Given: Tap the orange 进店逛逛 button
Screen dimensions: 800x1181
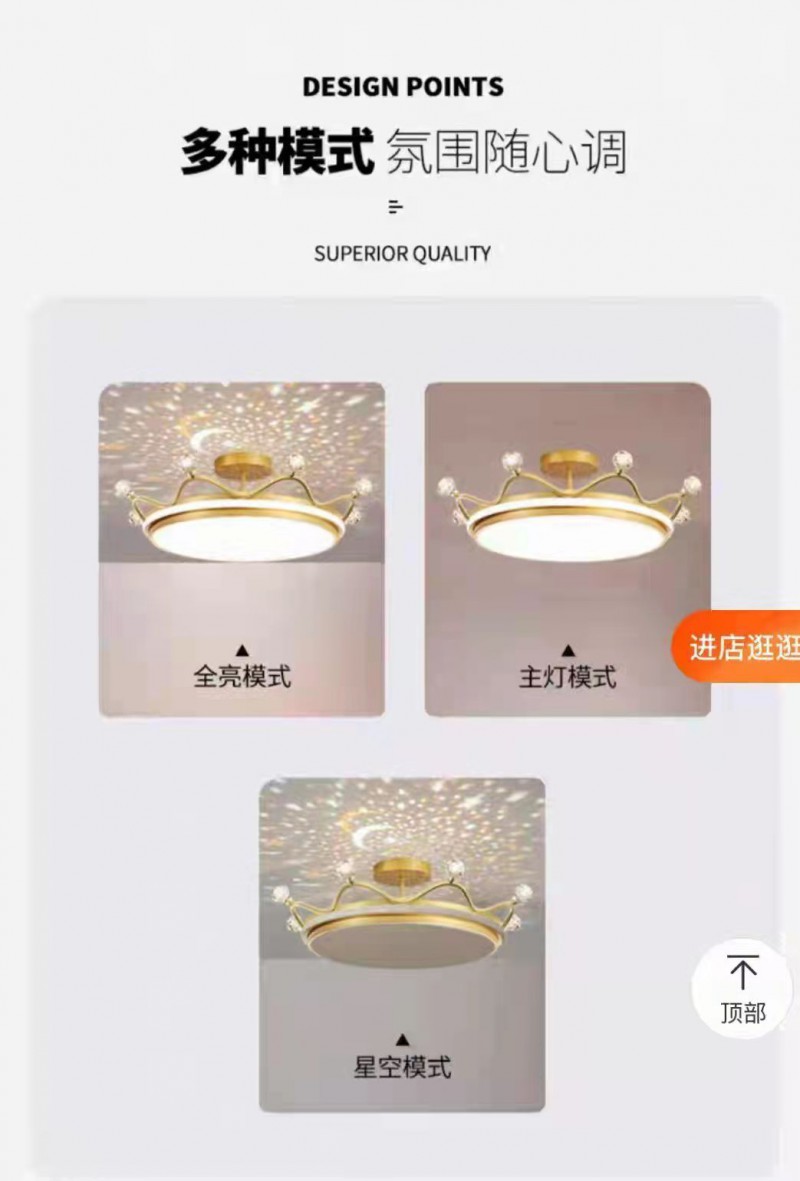Looking at the screenshot, I should [x=740, y=647].
